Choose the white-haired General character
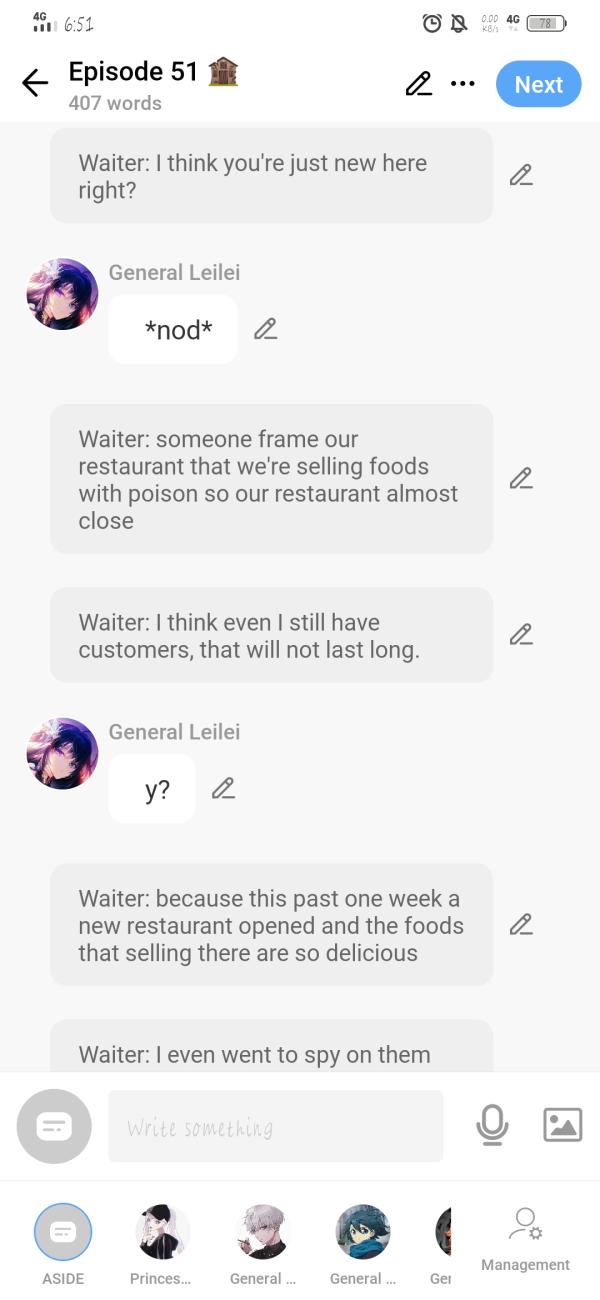This screenshot has height=1300, width=600. (262, 1232)
